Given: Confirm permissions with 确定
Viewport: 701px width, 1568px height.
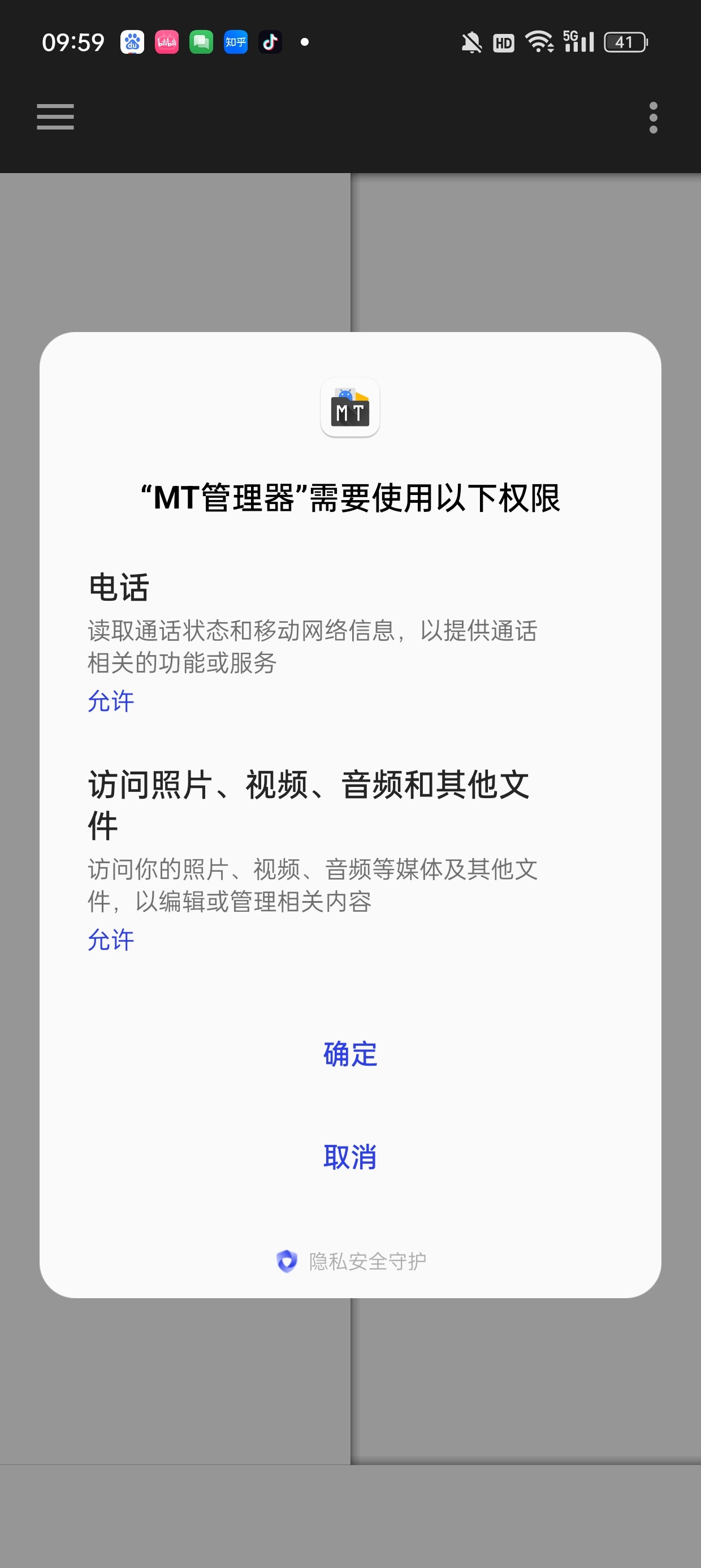Looking at the screenshot, I should (x=350, y=1054).
